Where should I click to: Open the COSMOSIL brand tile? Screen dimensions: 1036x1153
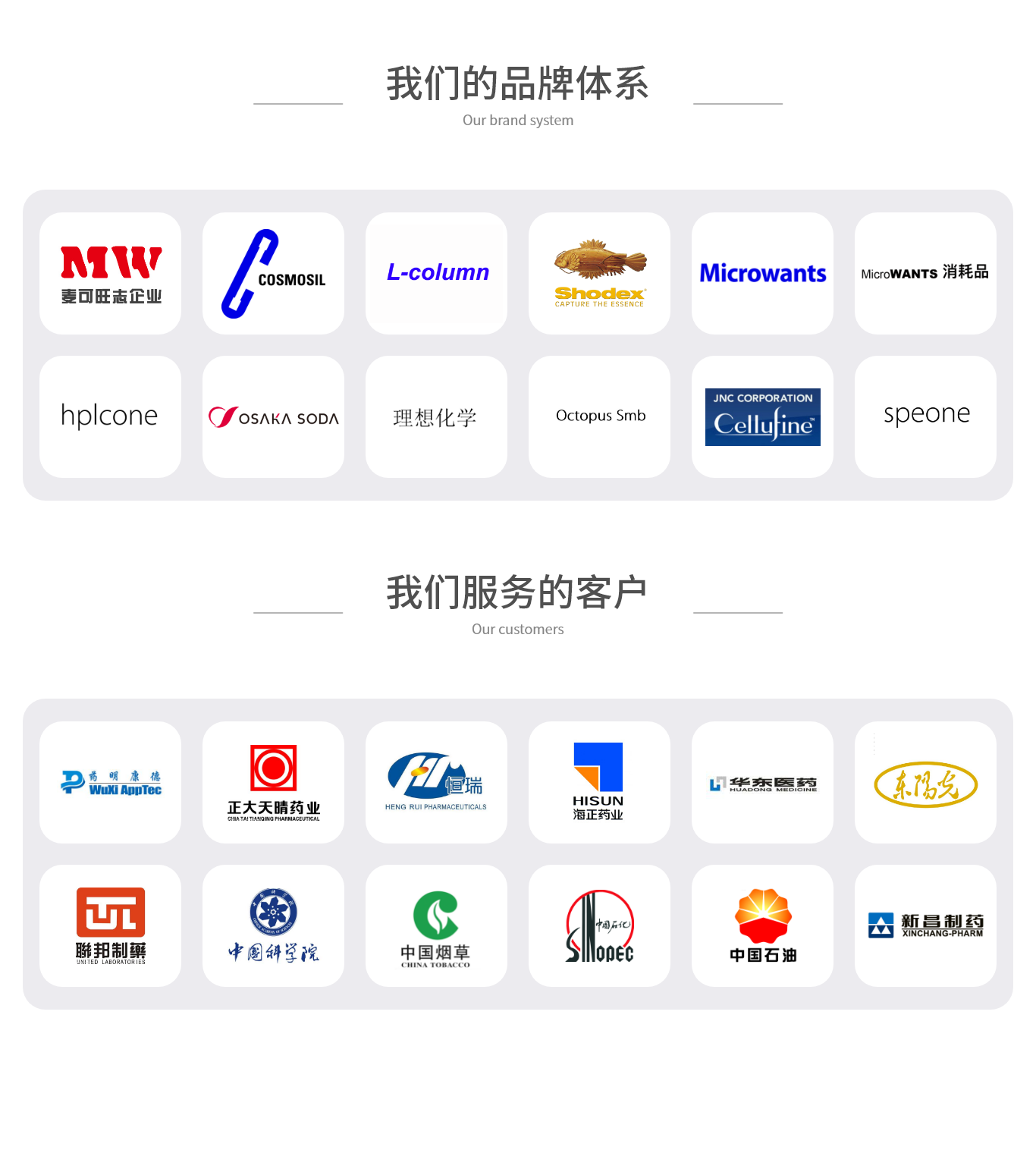[x=273, y=274]
